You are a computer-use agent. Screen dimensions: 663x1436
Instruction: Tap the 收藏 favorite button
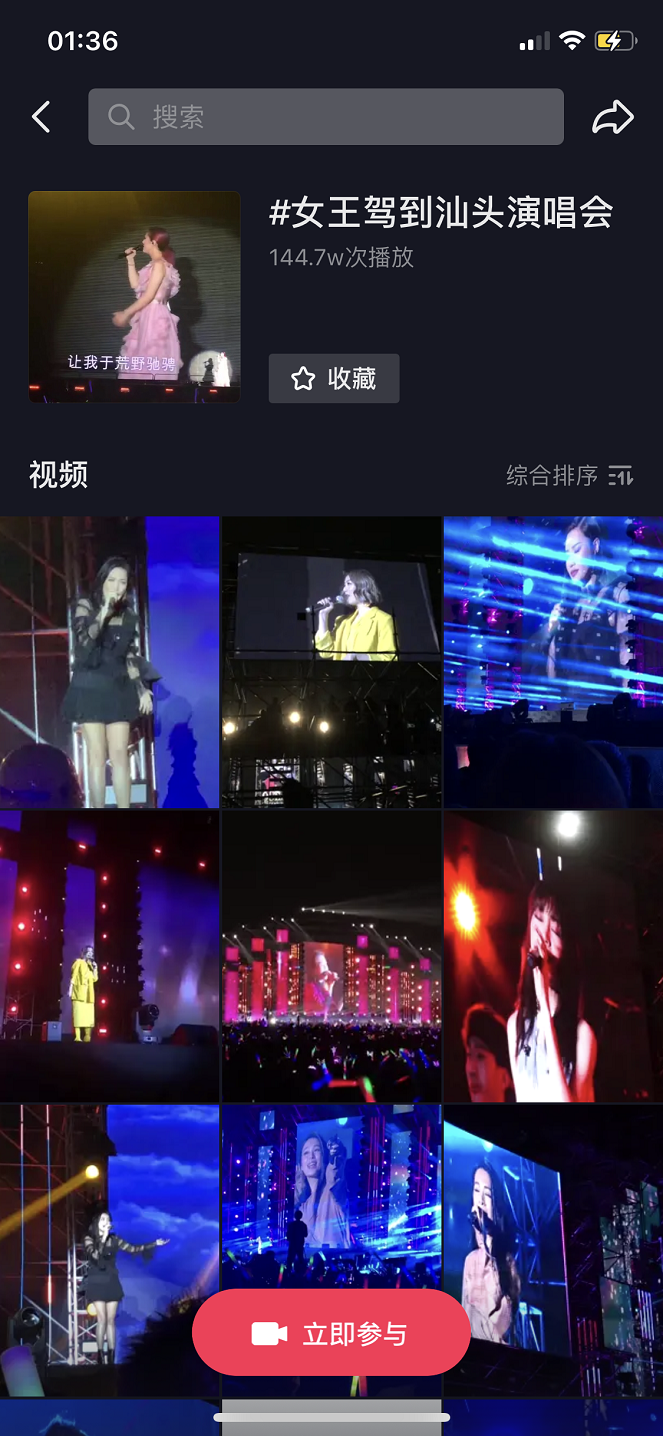334,378
